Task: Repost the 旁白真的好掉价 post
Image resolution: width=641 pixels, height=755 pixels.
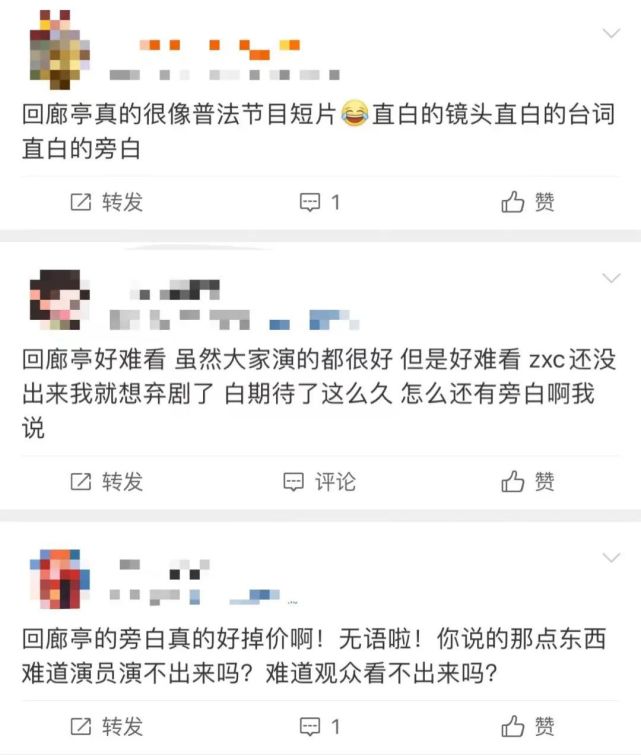Action: pyautogui.click(x=107, y=725)
